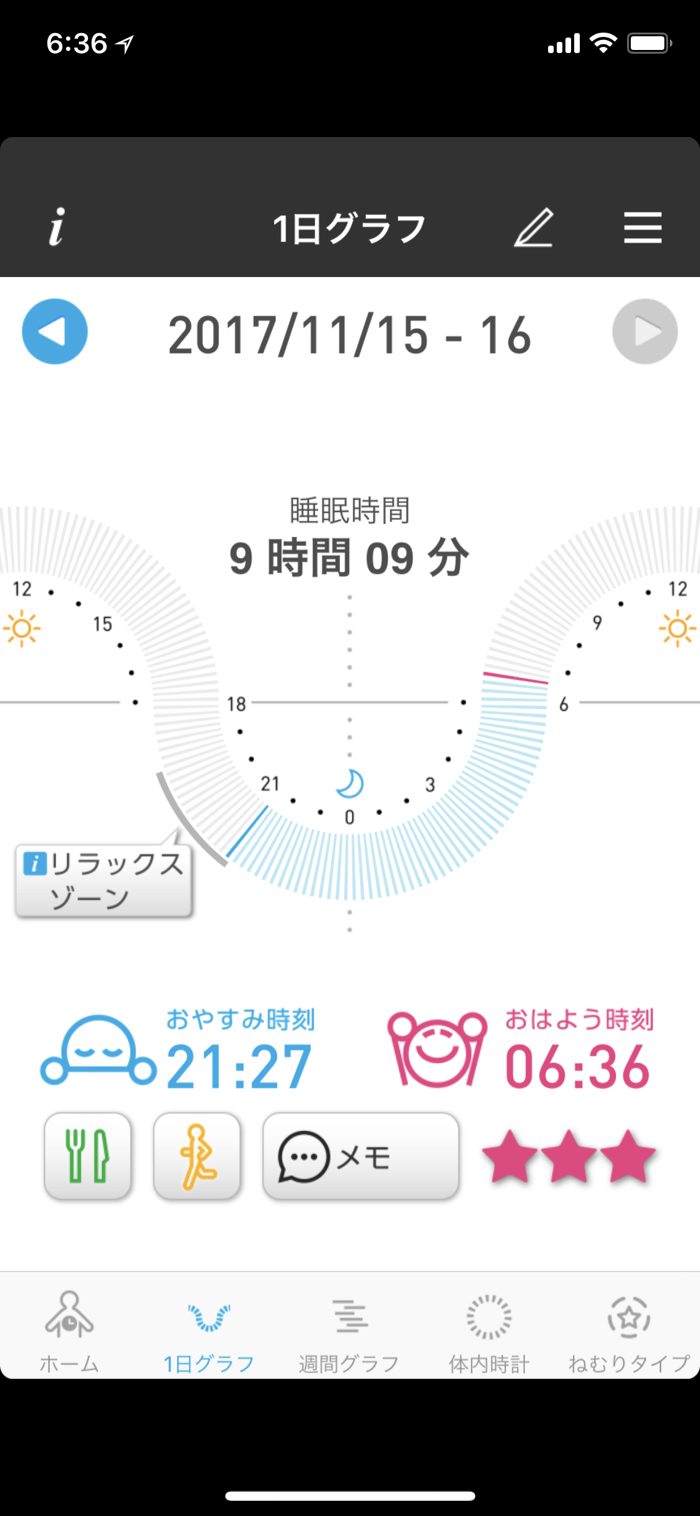Open the メモ note button
Image resolution: width=700 pixels, height=1516 pixels.
(x=360, y=1156)
